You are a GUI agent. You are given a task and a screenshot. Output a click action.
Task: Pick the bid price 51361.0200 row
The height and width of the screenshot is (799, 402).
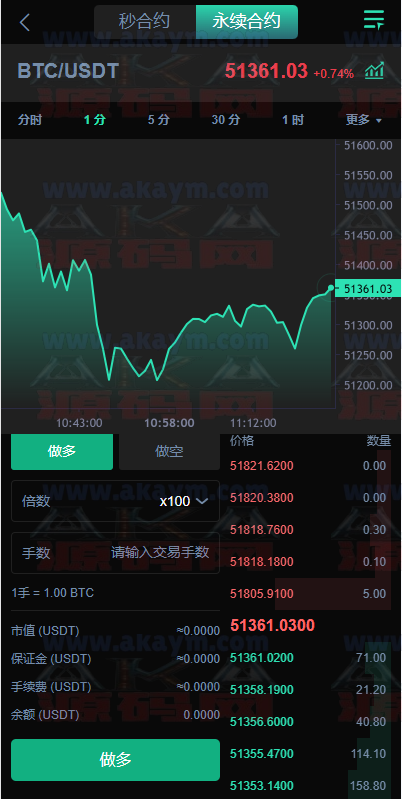pos(308,658)
